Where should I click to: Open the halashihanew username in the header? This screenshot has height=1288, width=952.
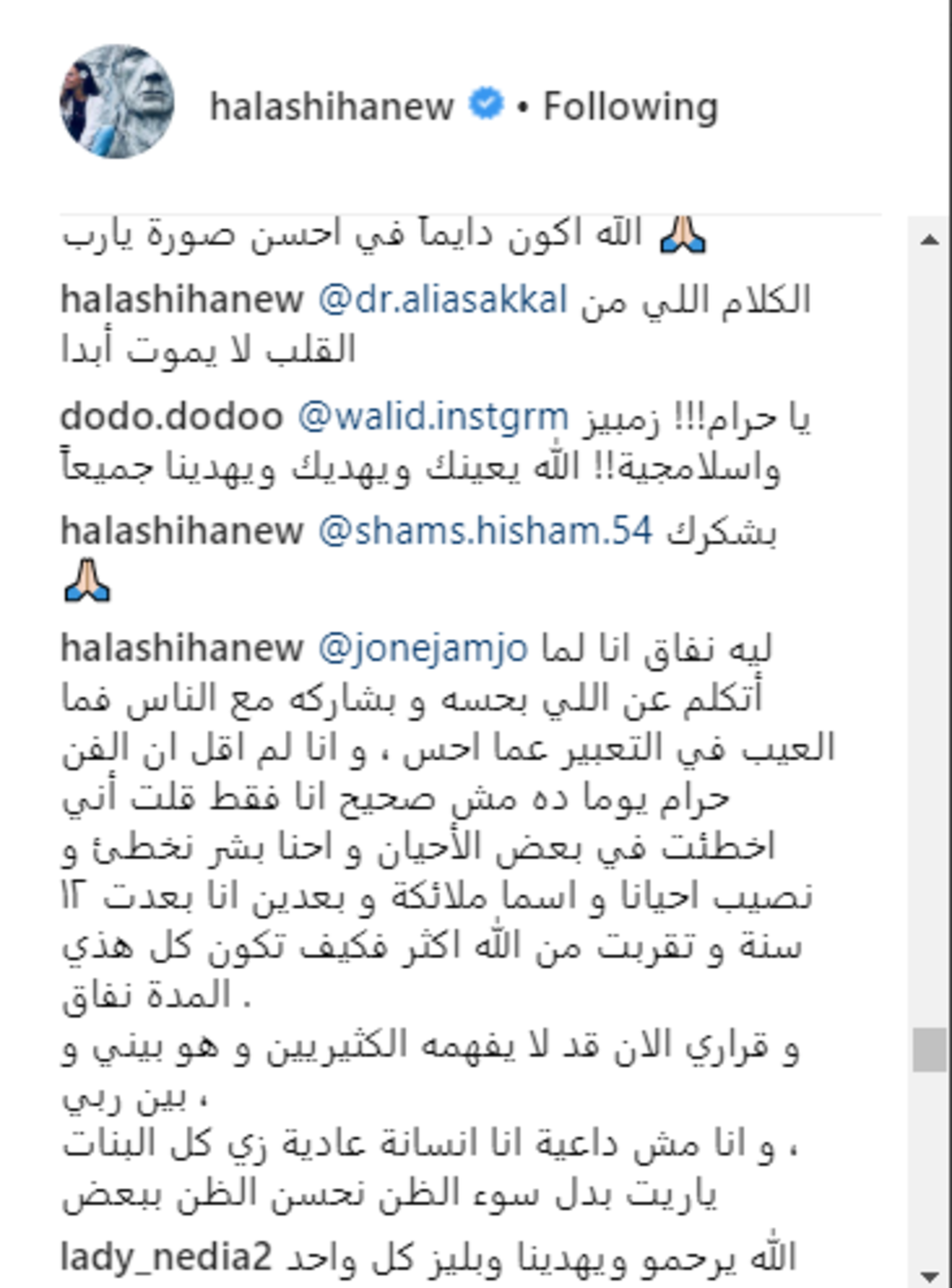pyautogui.click(x=332, y=106)
